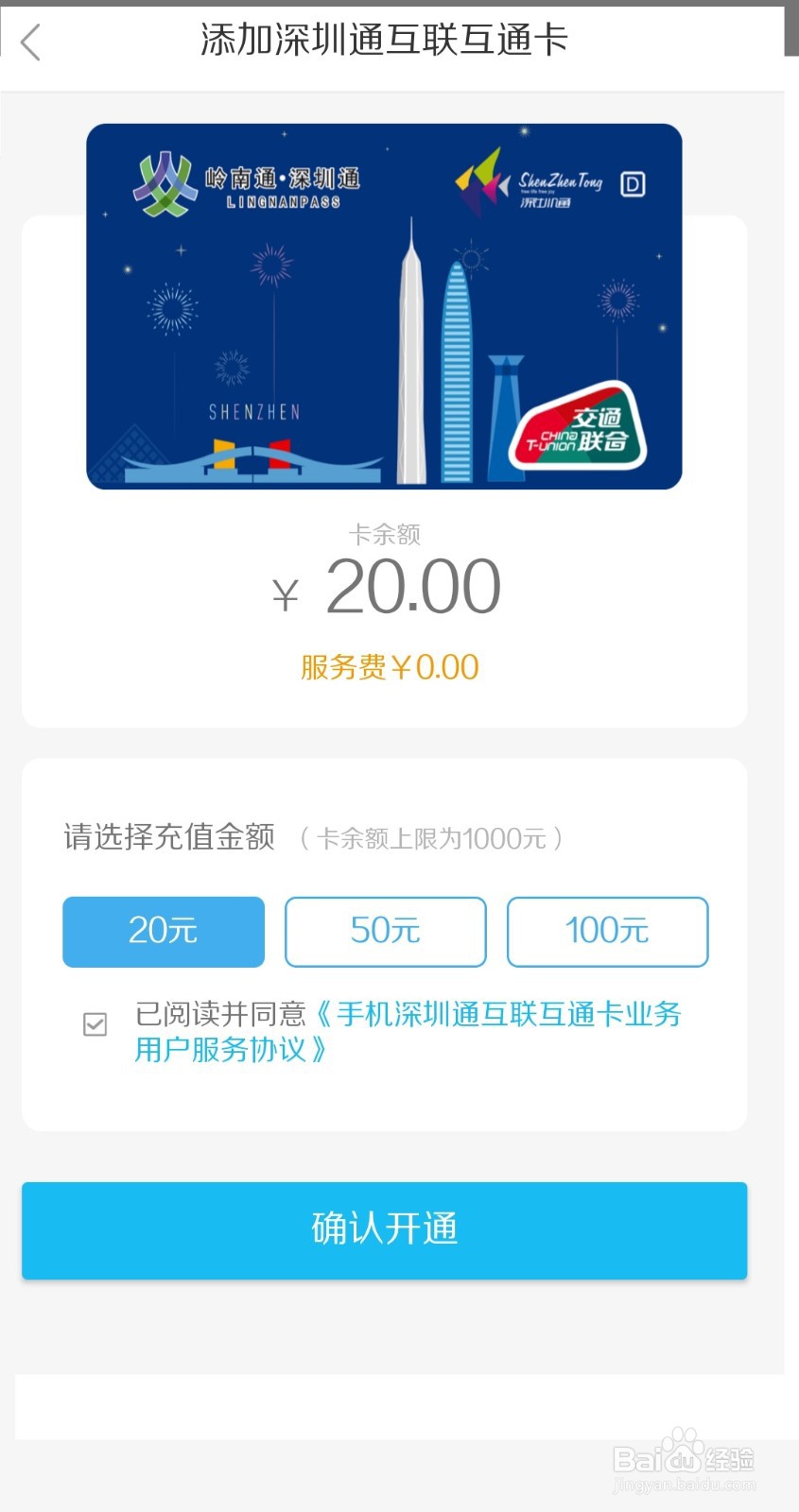The height and width of the screenshot is (1512, 799).
Task: Tap the back arrow in the title bar
Action: click(x=31, y=42)
